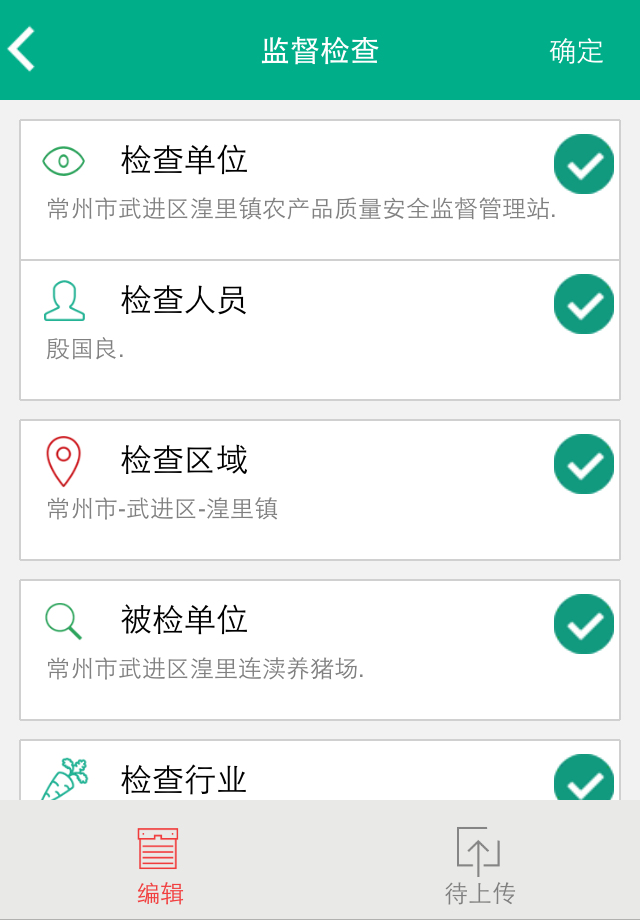Screen dimensions: 640x920
Task: Go back using the top-left arrow
Action: (22, 49)
